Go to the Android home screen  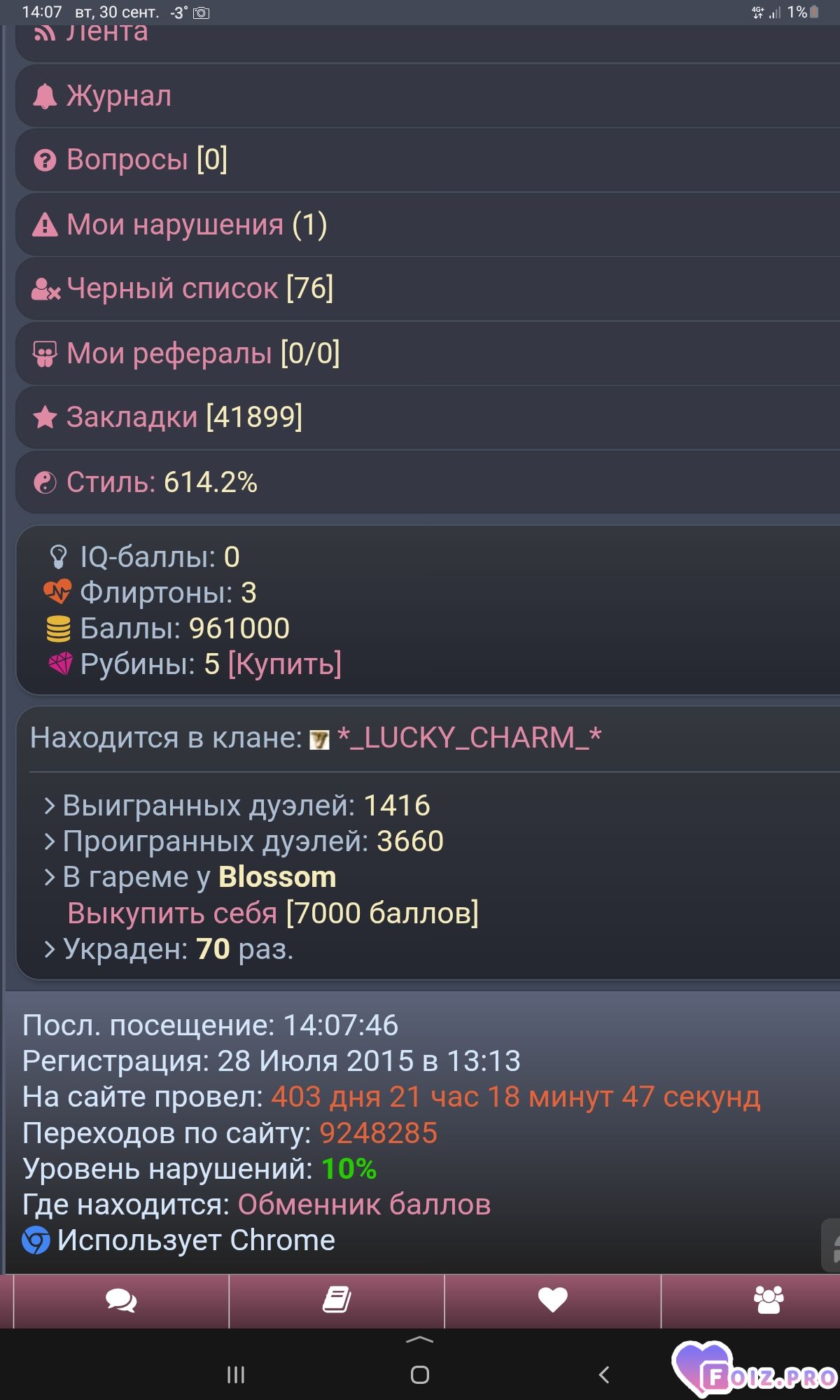coord(420,1375)
